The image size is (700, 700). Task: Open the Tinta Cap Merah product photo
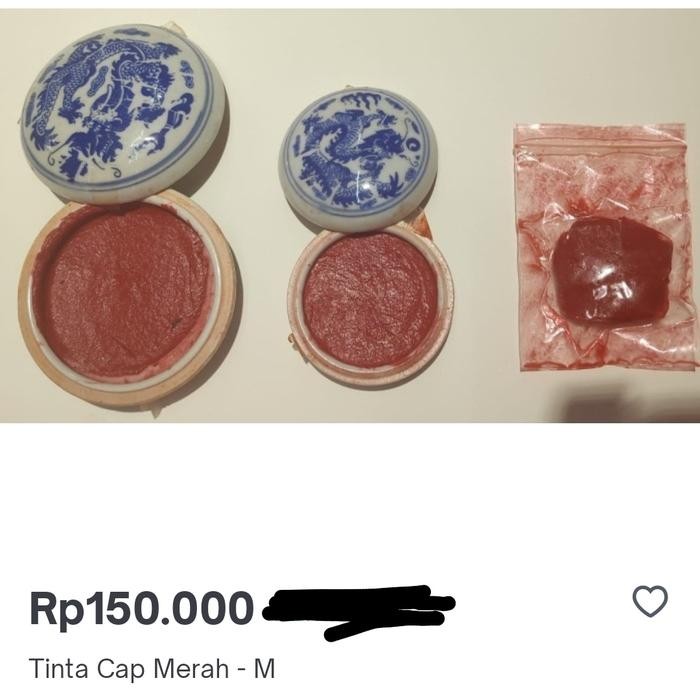click(x=350, y=215)
